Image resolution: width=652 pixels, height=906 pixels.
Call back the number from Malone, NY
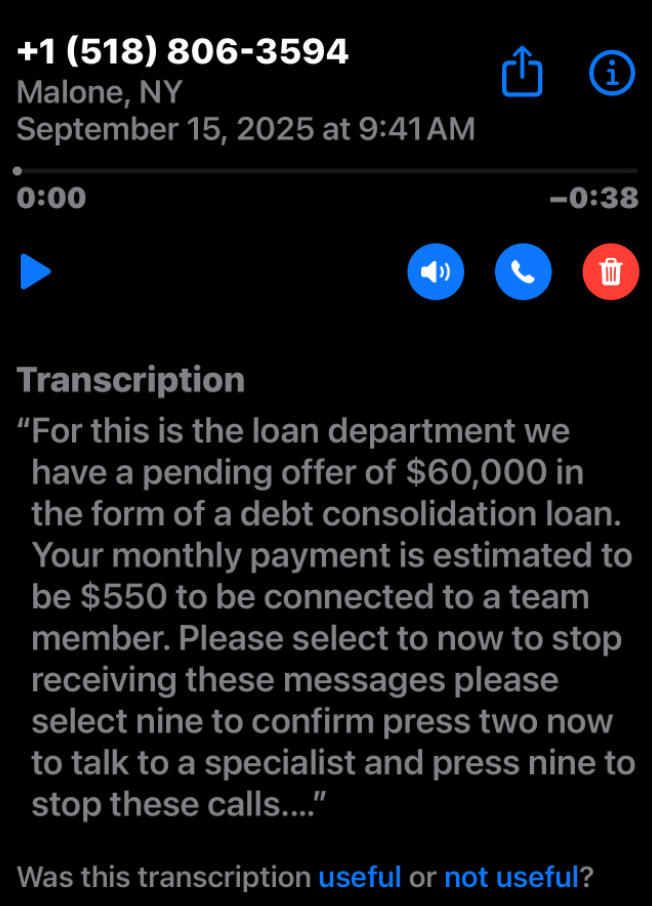pyautogui.click(x=523, y=272)
